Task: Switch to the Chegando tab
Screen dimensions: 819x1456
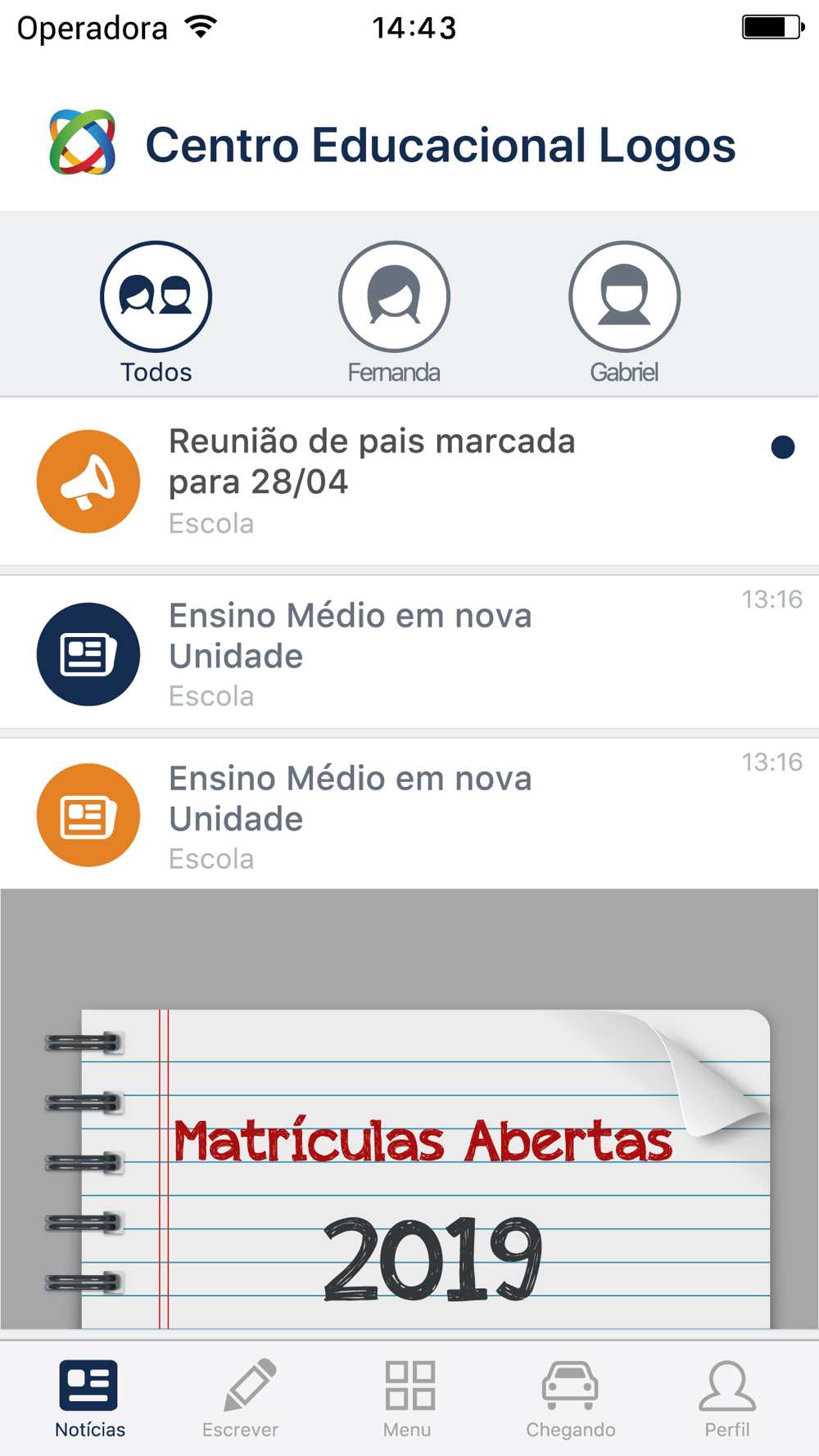Action: coord(570,1399)
